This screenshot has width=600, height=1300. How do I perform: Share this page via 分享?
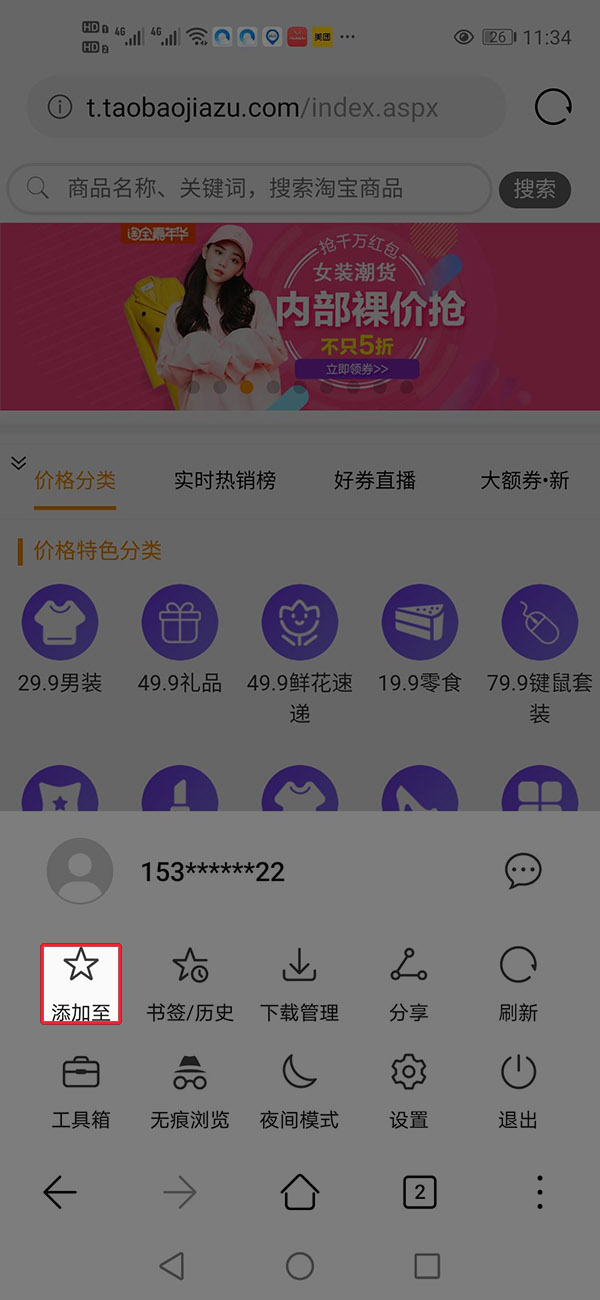[x=408, y=982]
